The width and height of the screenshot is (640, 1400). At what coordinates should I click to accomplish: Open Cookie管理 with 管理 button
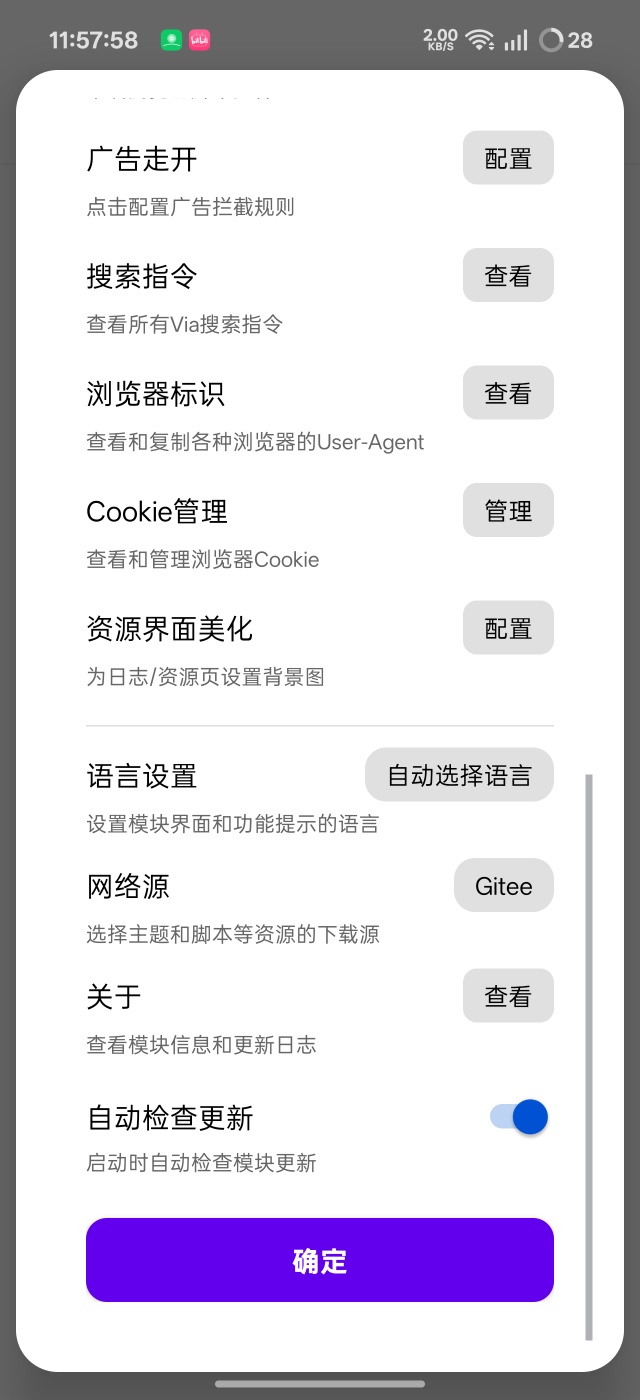pyautogui.click(x=508, y=510)
